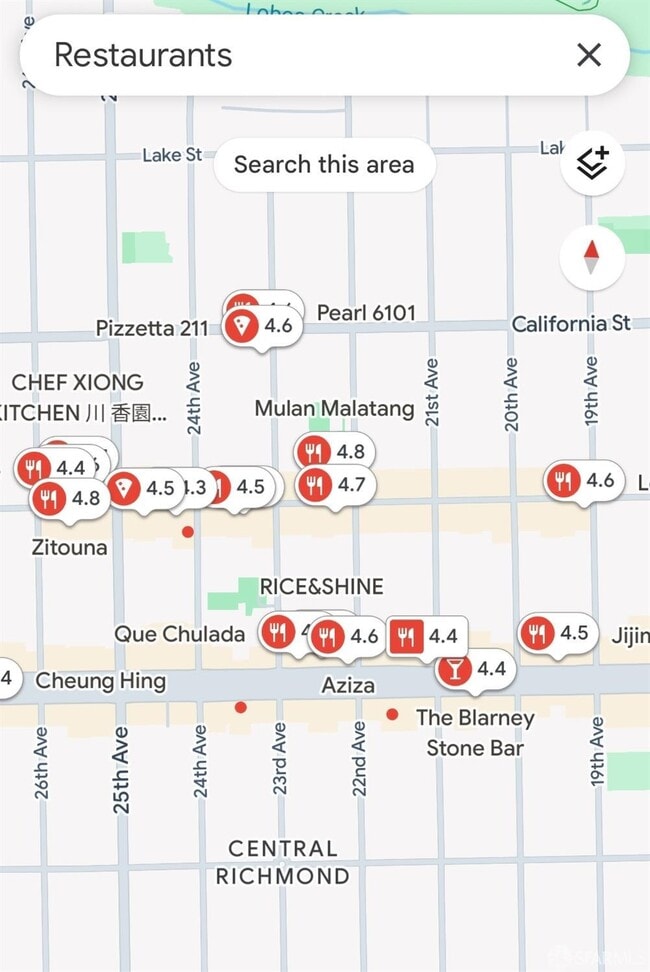This screenshot has width=650, height=972.
Task: Open the 4.8 pin above Zitouna
Action: click(x=68, y=498)
